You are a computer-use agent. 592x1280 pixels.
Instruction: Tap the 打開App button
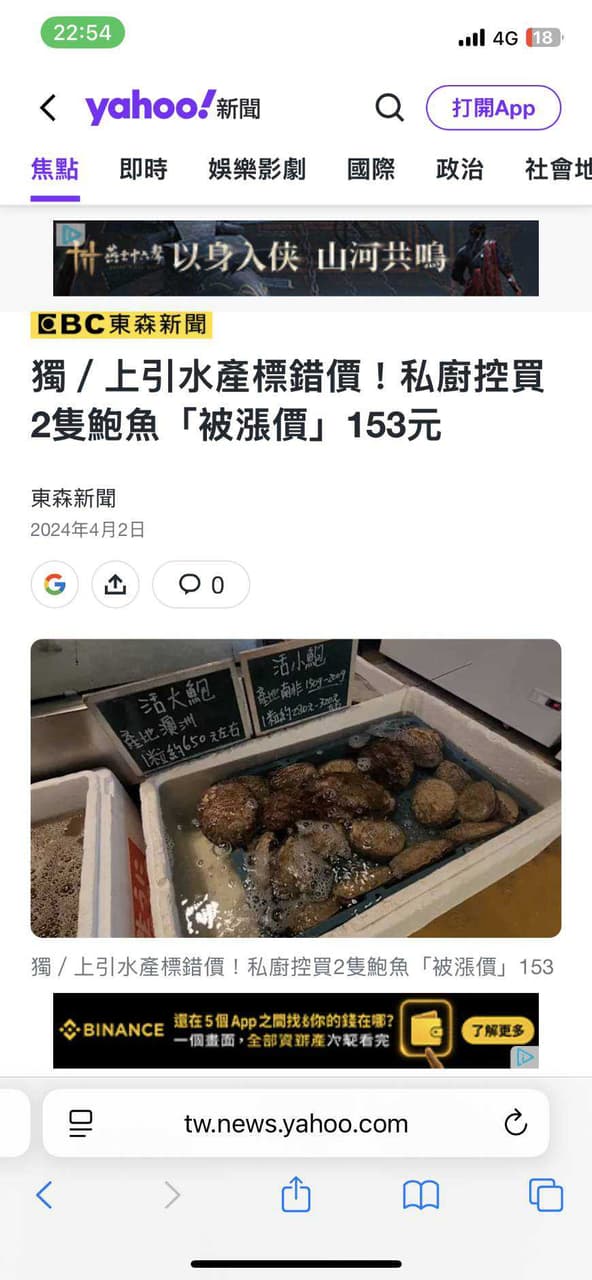493,108
